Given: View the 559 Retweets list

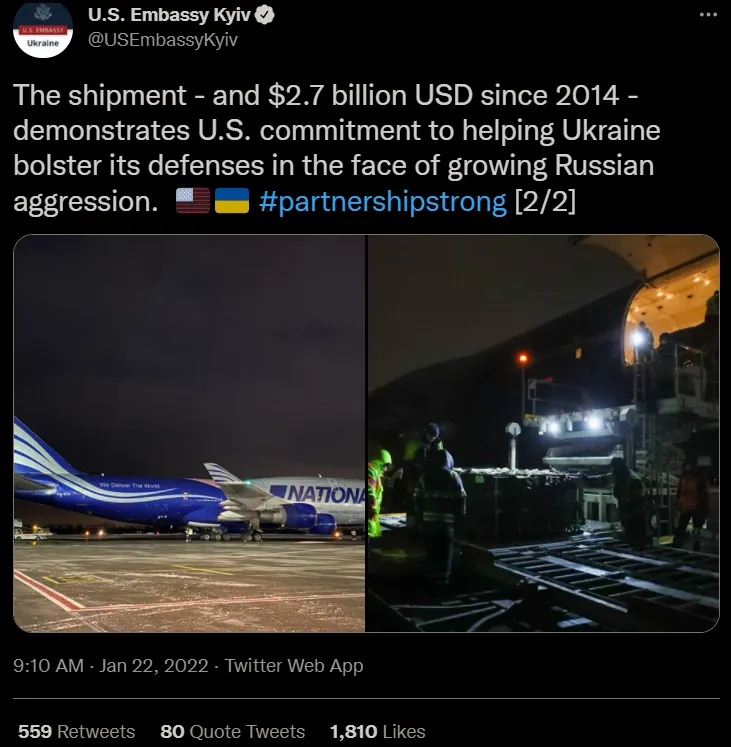Looking at the screenshot, I should pyautogui.click(x=76, y=731).
